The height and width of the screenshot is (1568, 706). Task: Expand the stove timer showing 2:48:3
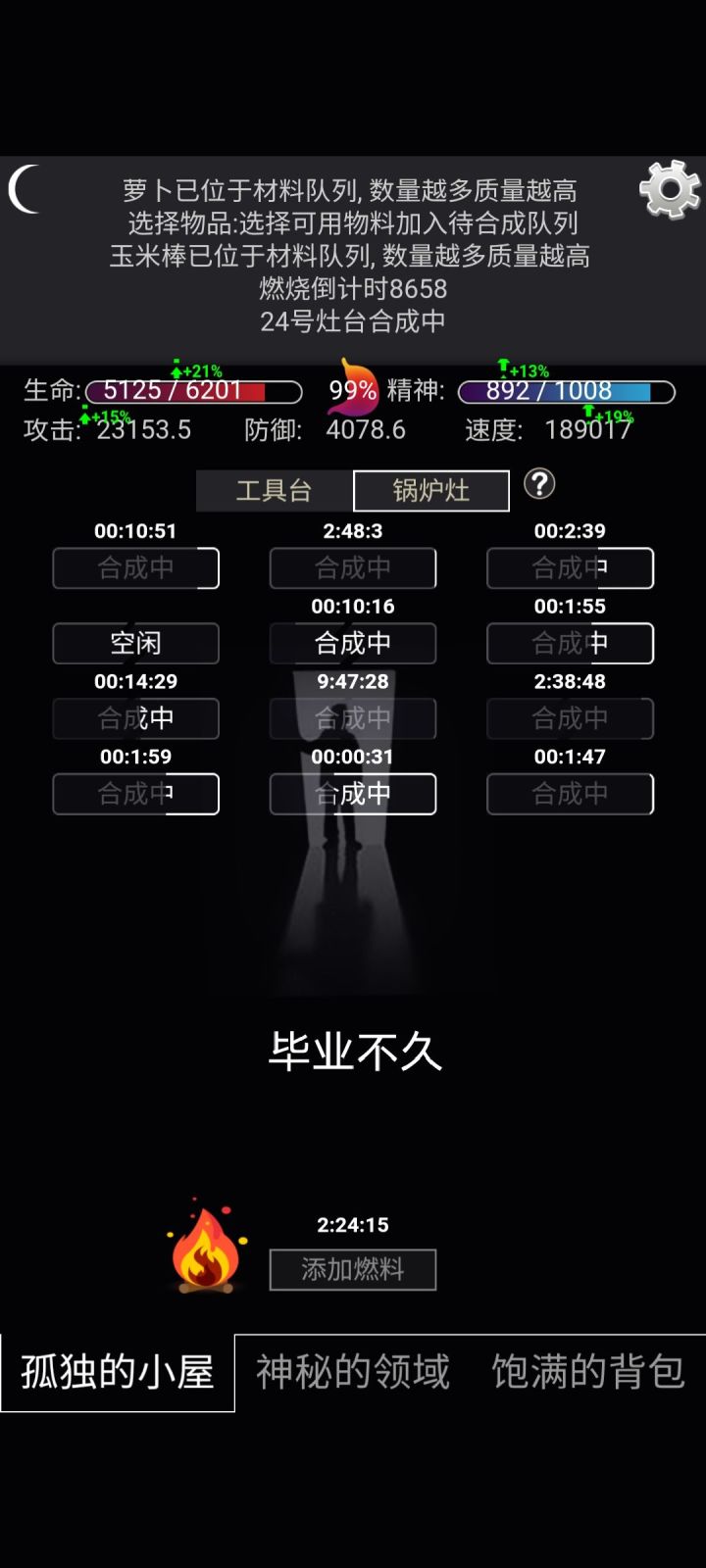click(352, 568)
